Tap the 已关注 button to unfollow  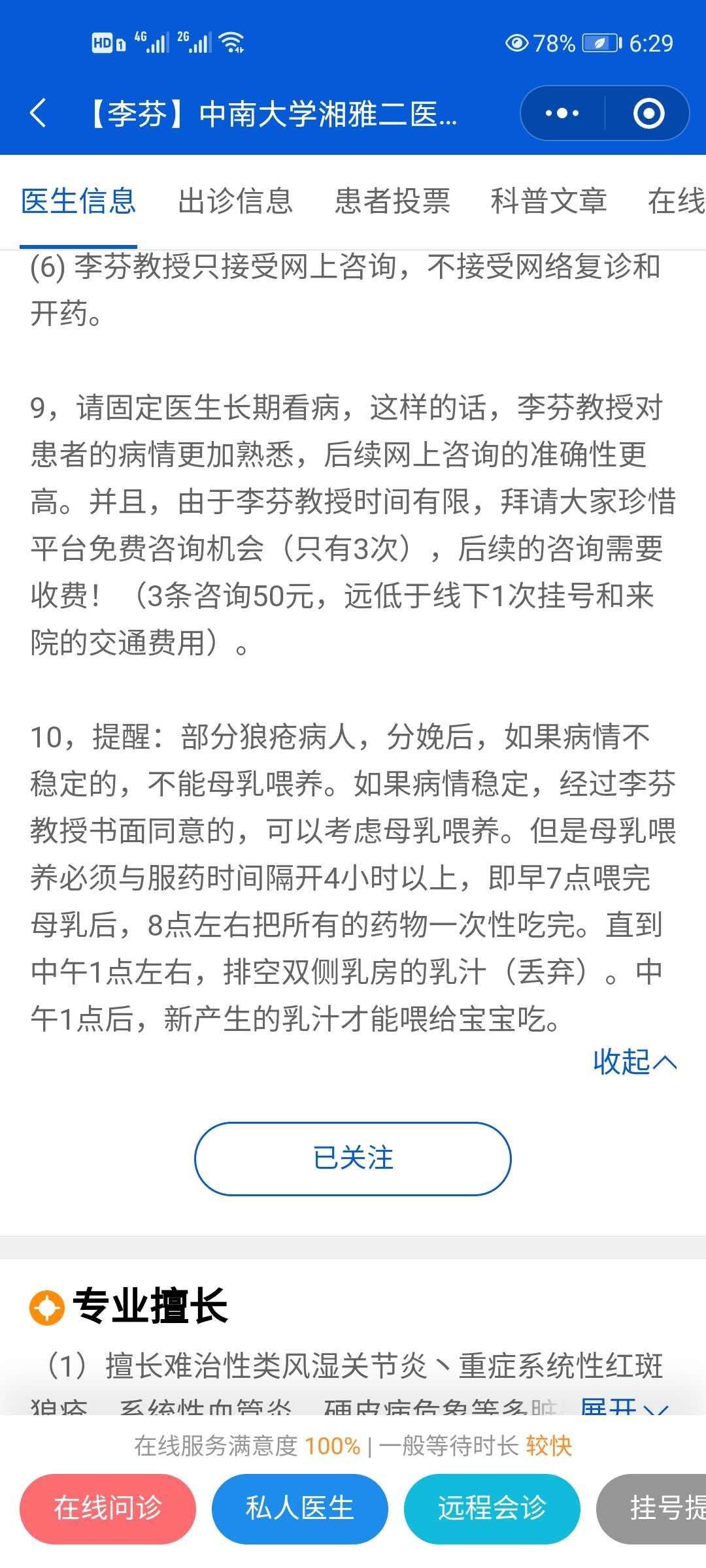pos(353,1158)
